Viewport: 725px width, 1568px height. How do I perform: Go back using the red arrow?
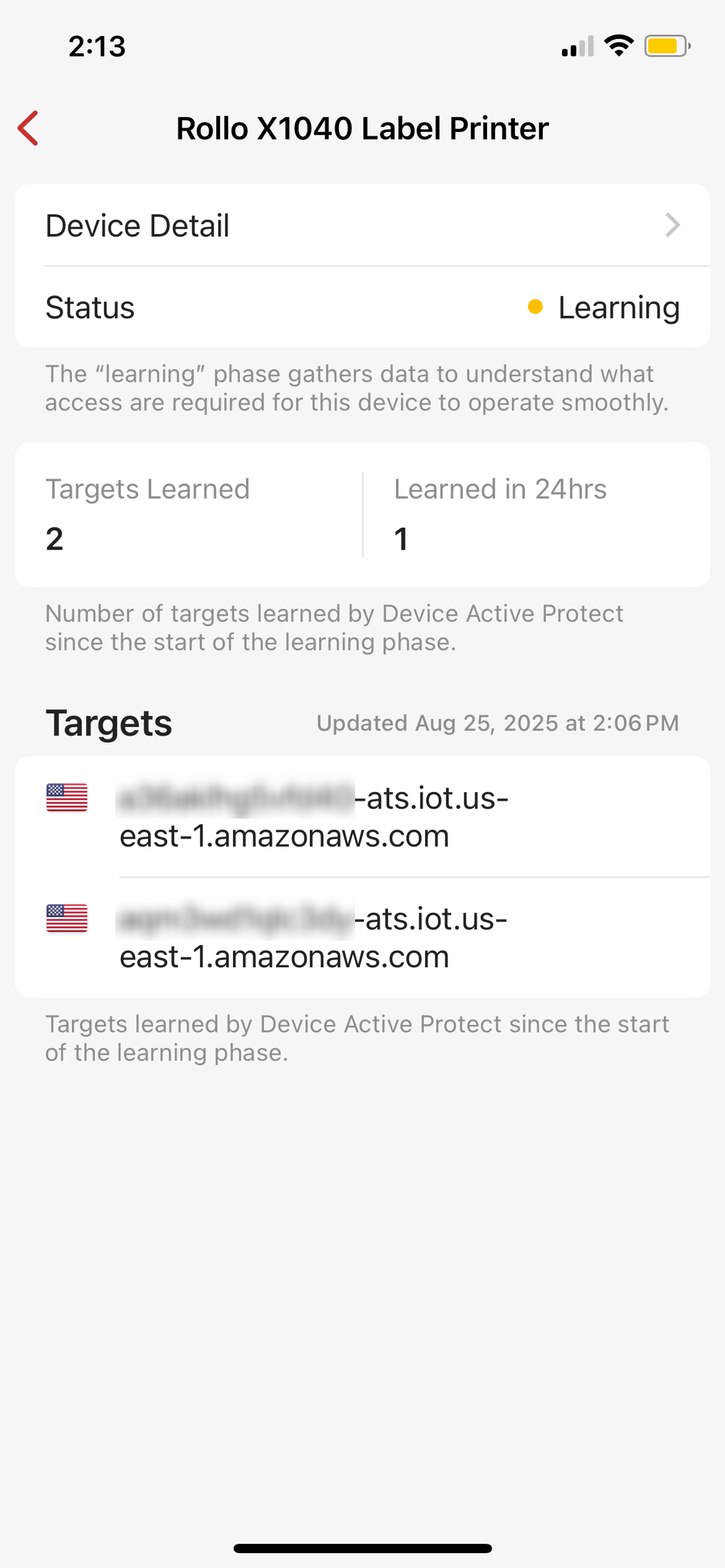click(29, 128)
